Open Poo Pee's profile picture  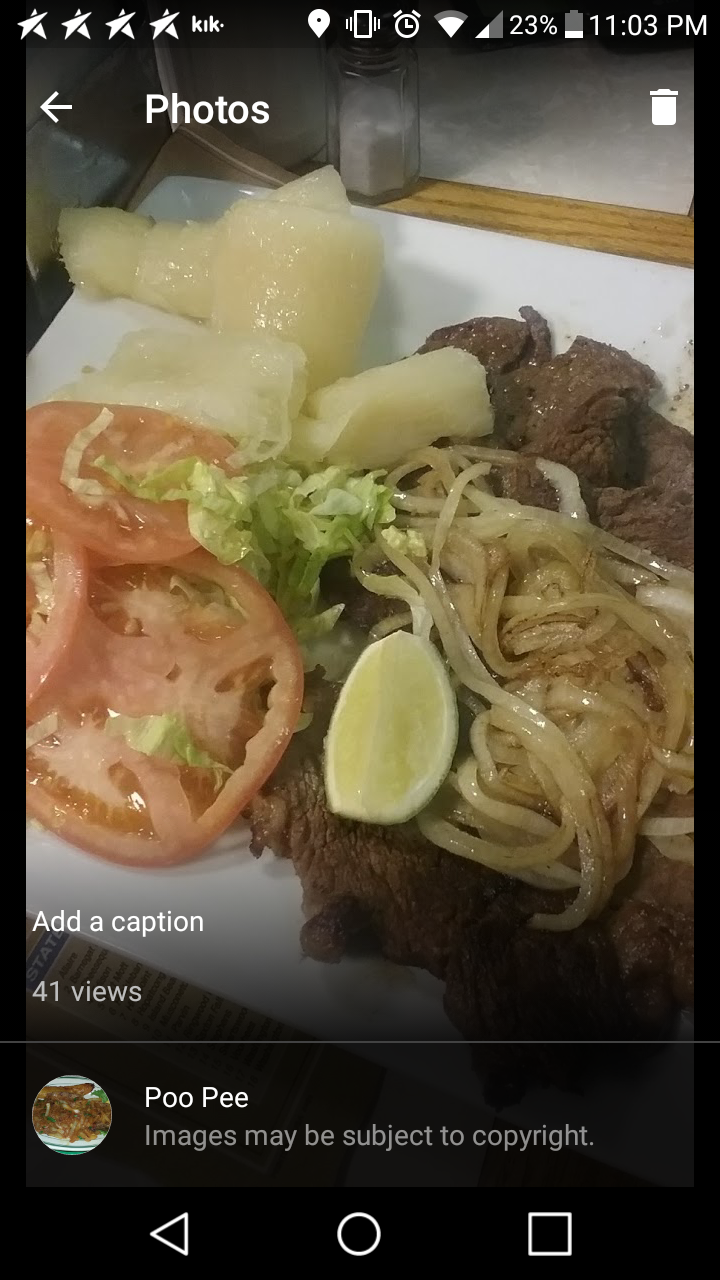coord(72,1115)
